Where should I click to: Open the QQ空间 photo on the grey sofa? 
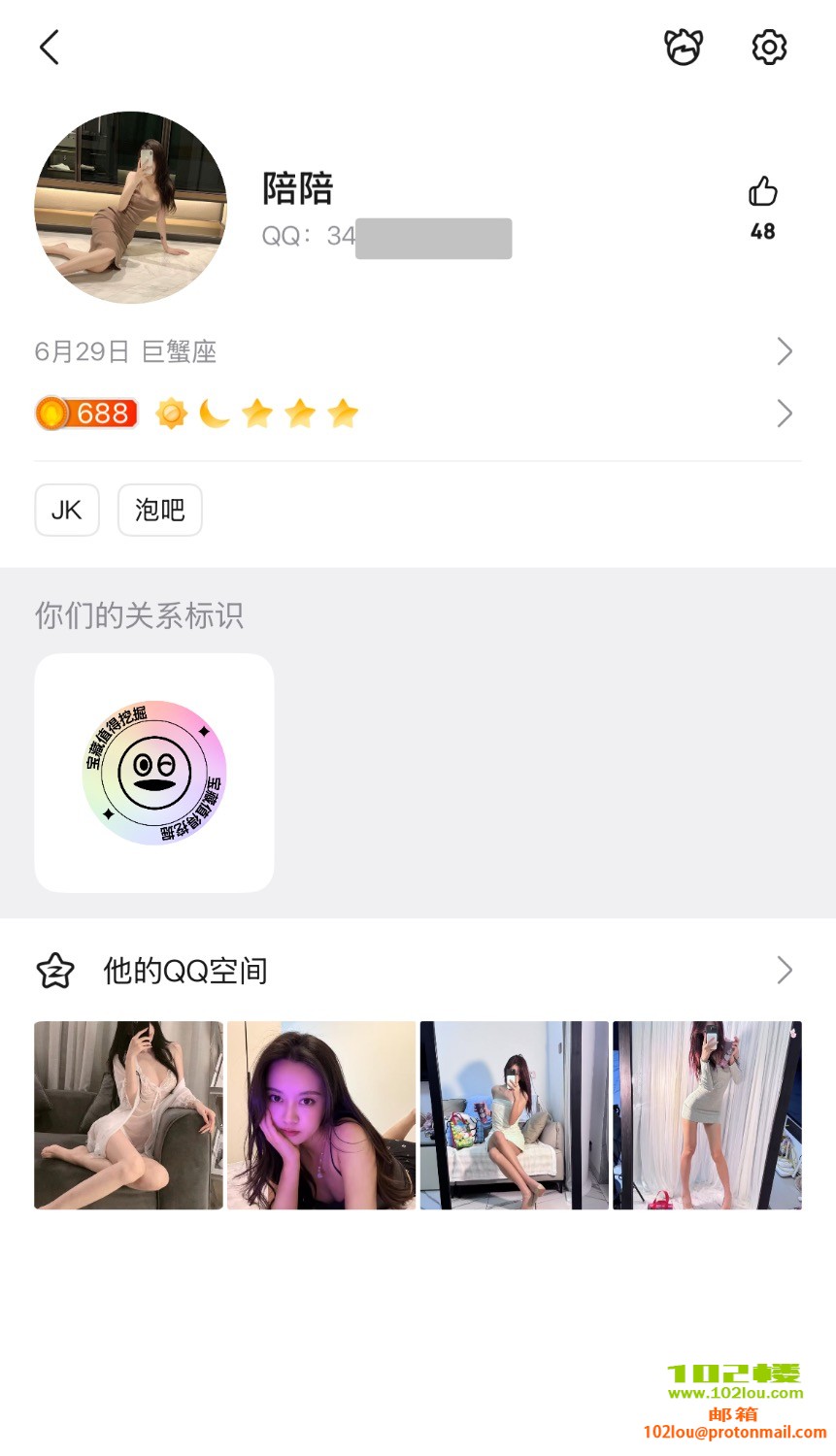pos(128,1114)
